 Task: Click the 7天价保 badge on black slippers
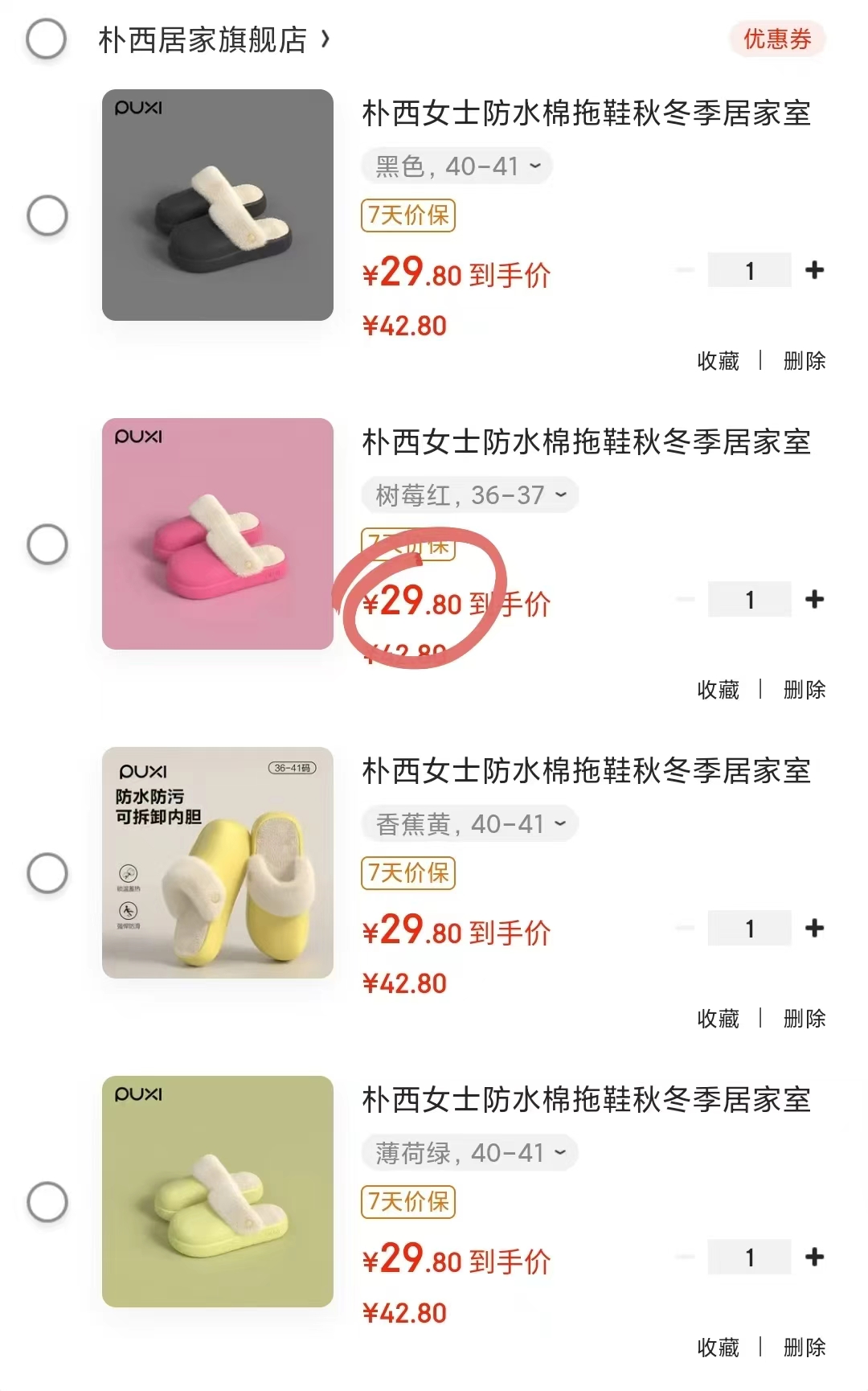click(407, 215)
